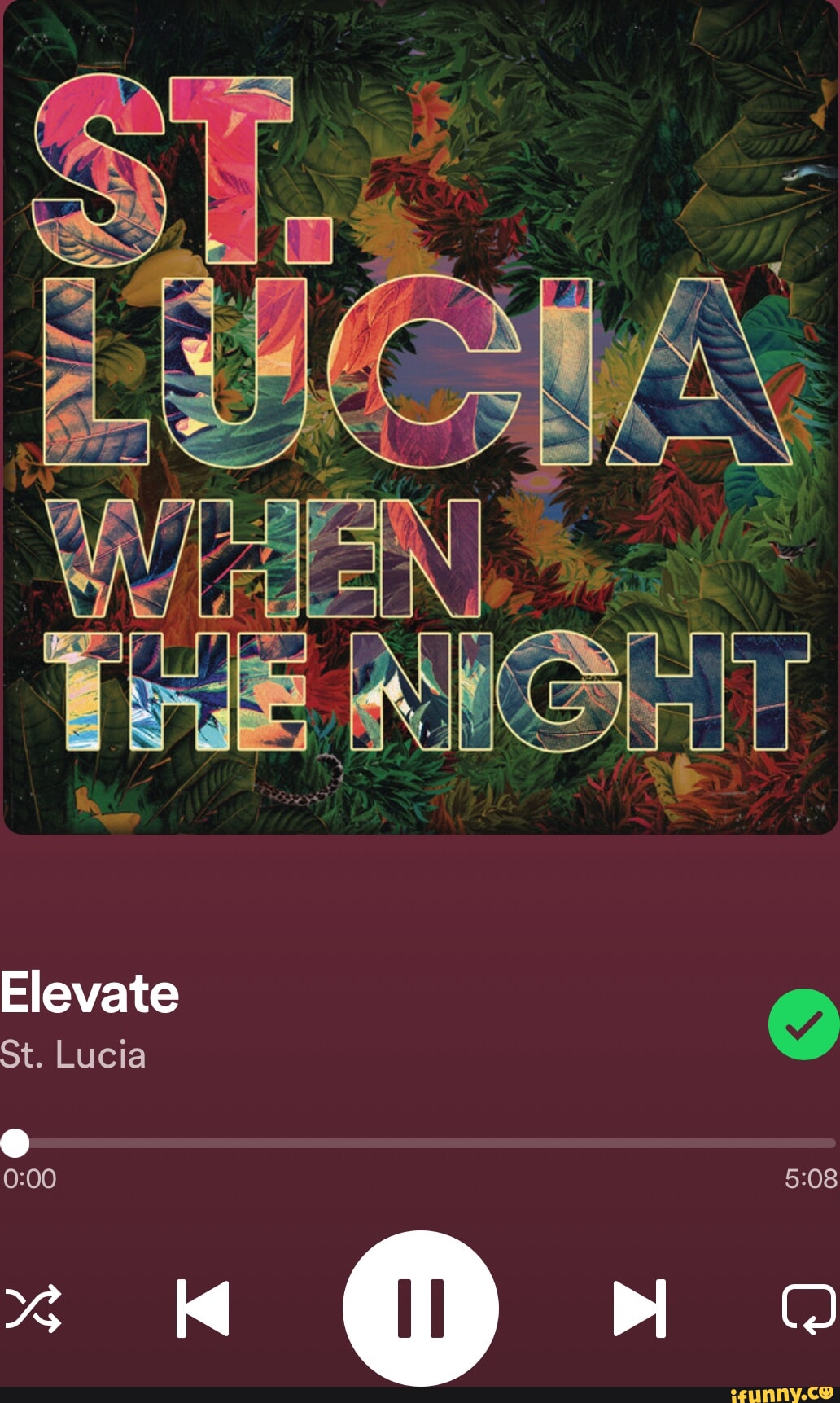Viewport: 840px width, 1403px height.
Task: Go back to the previous track
Action: [203, 1309]
